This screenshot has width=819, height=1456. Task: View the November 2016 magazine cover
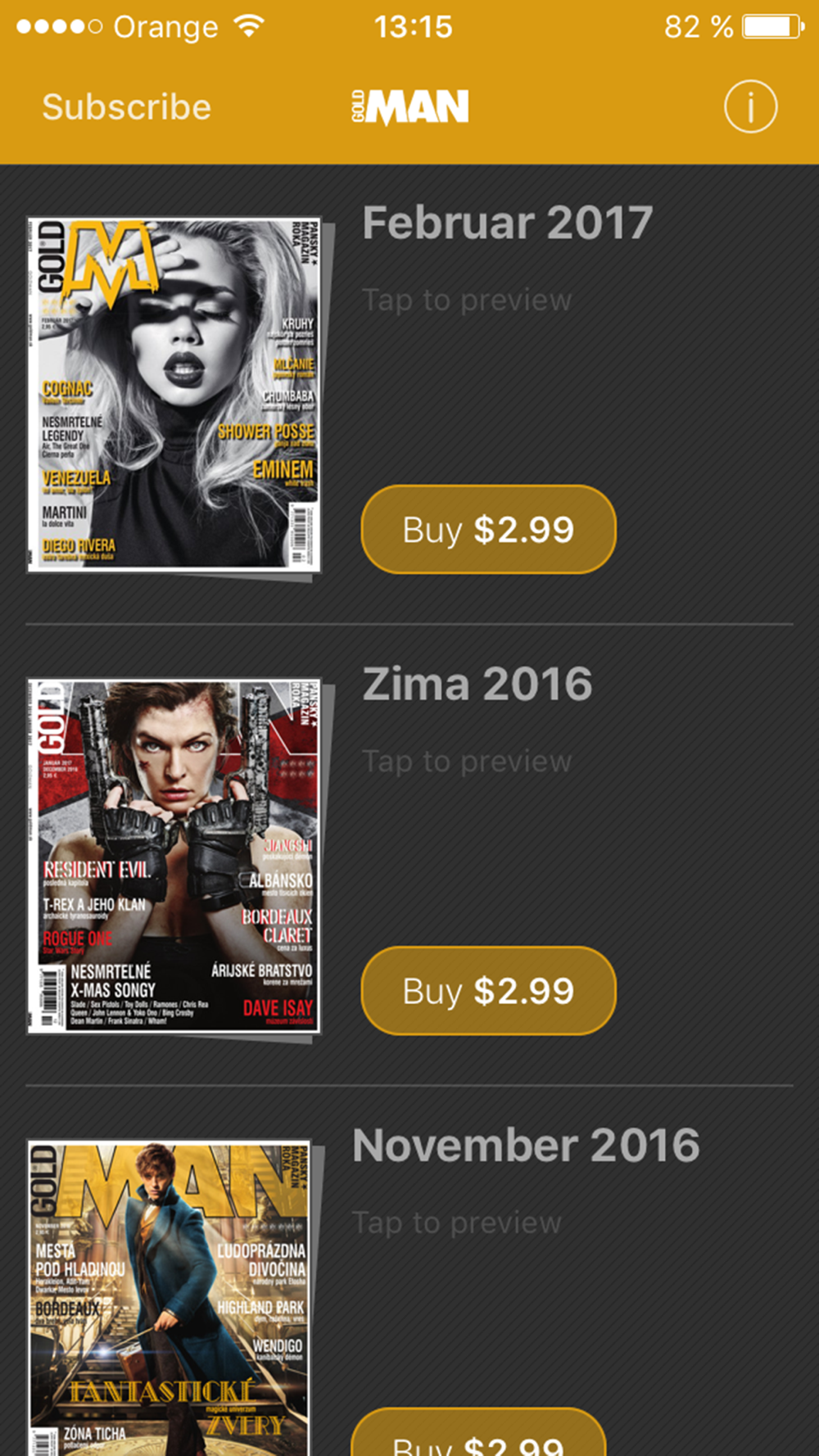coord(170,1298)
